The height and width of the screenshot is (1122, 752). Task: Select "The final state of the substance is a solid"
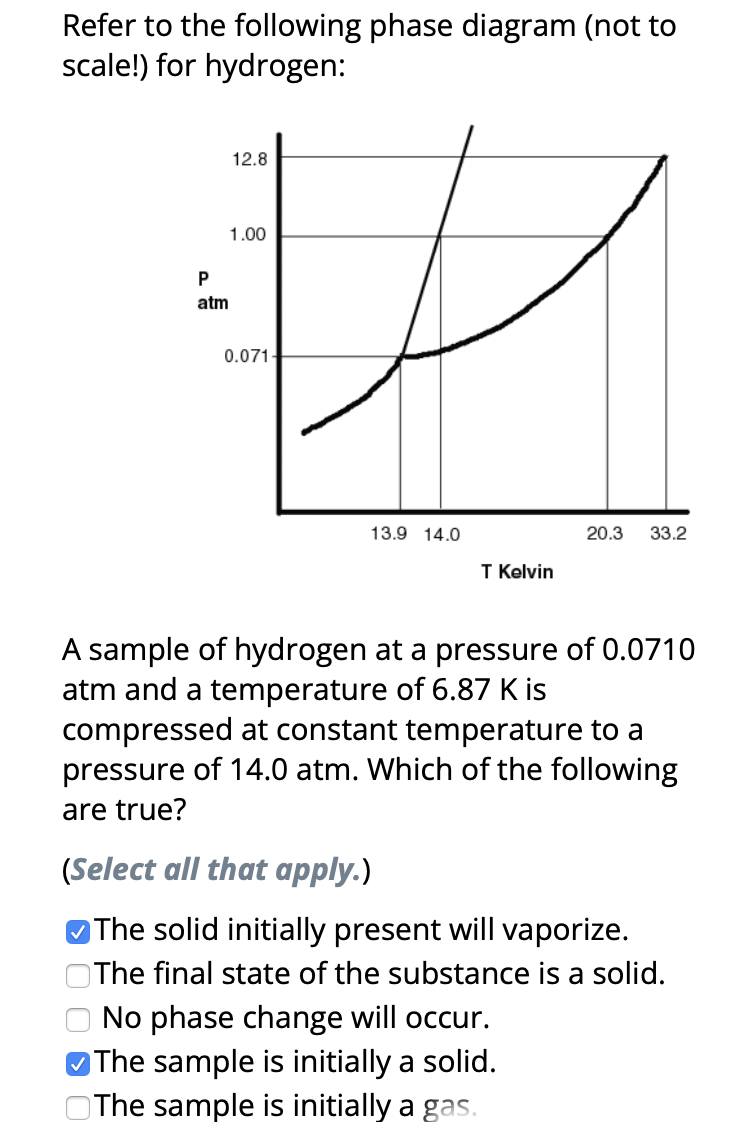[78, 975]
